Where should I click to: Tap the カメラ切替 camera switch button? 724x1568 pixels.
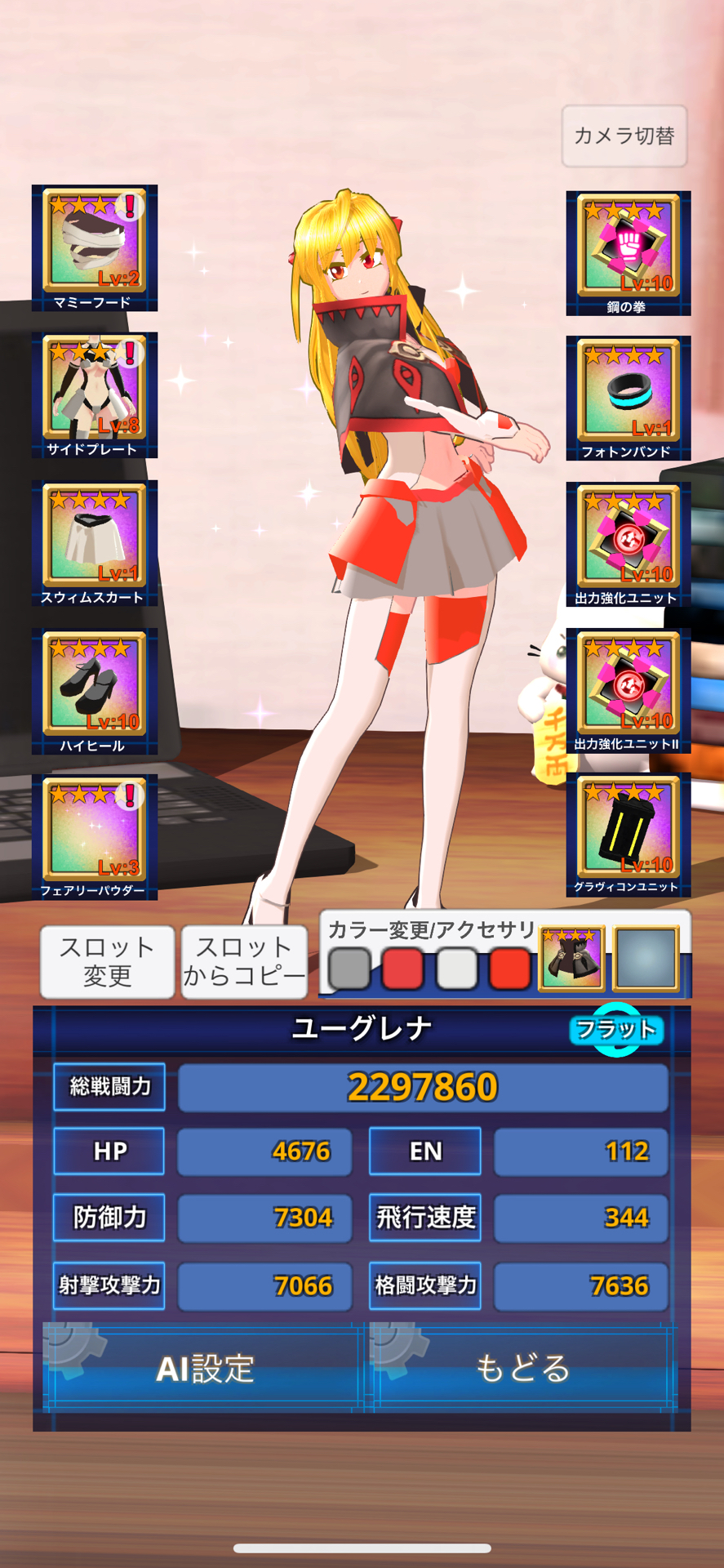tap(624, 136)
